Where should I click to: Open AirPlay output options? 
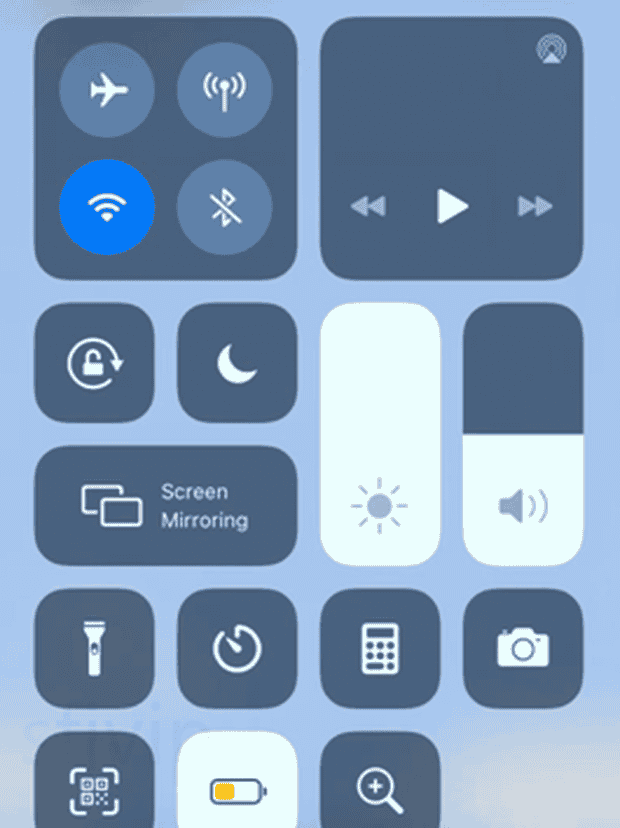coord(549,48)
